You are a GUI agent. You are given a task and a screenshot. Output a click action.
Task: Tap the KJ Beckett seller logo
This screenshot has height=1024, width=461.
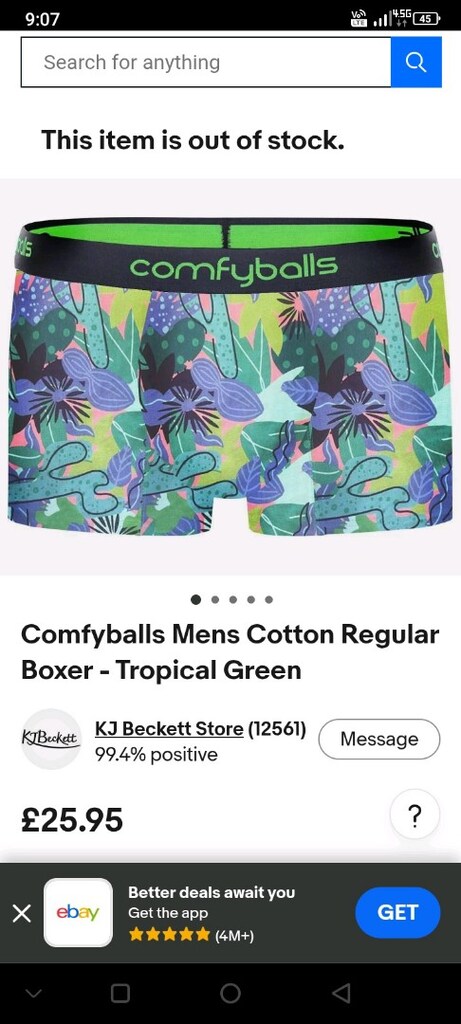[51, 739]
